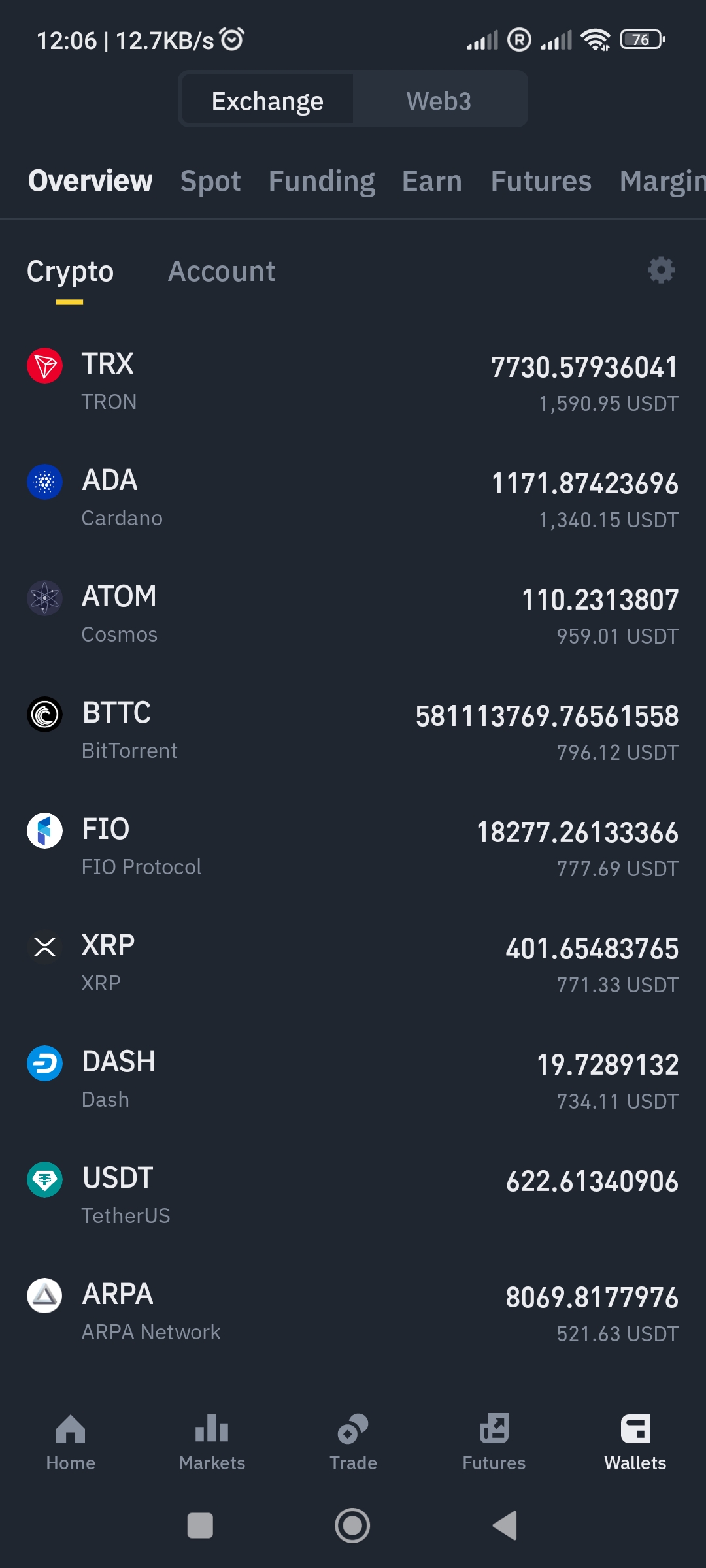Open the Earn tab

(432, 181)
